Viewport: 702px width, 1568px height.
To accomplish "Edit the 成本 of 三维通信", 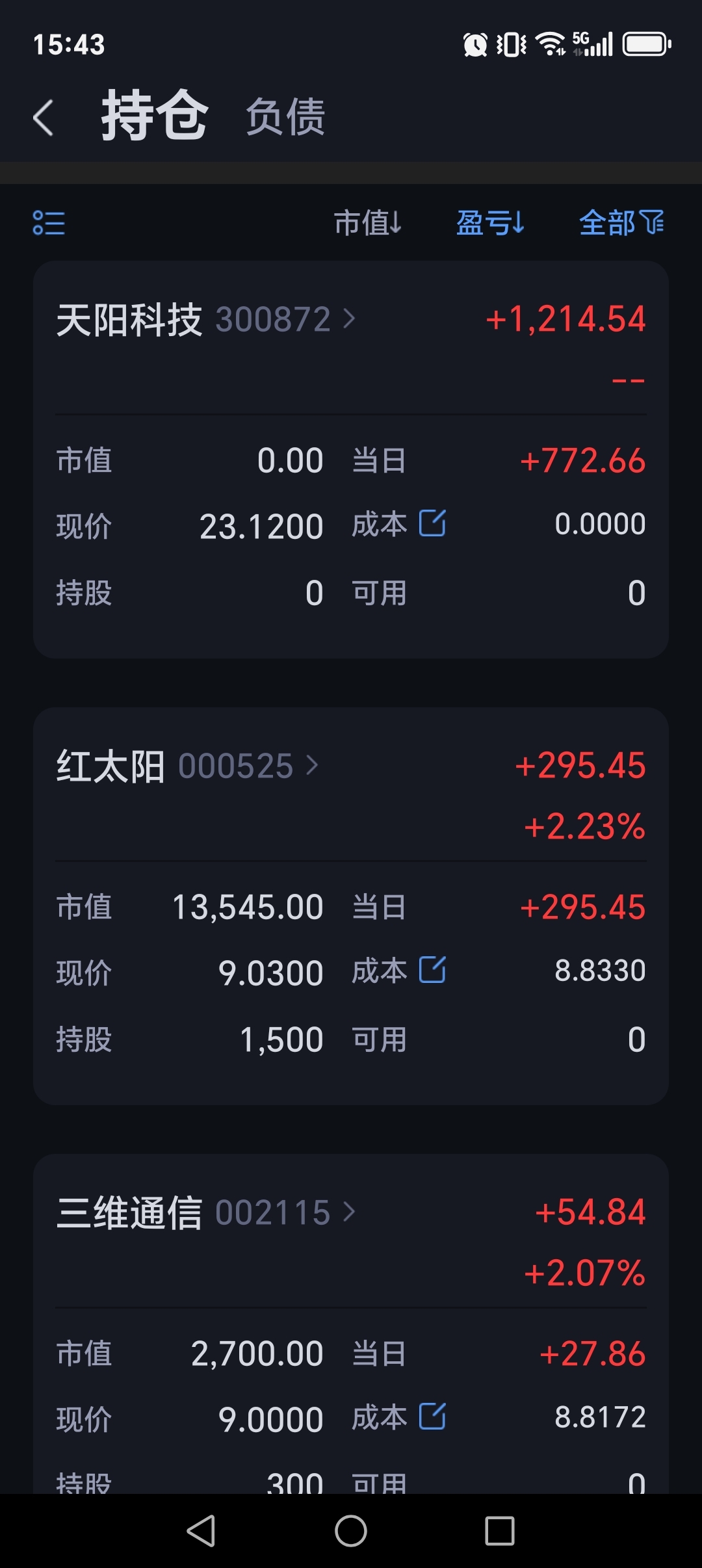I will [x=432, y=1417].
